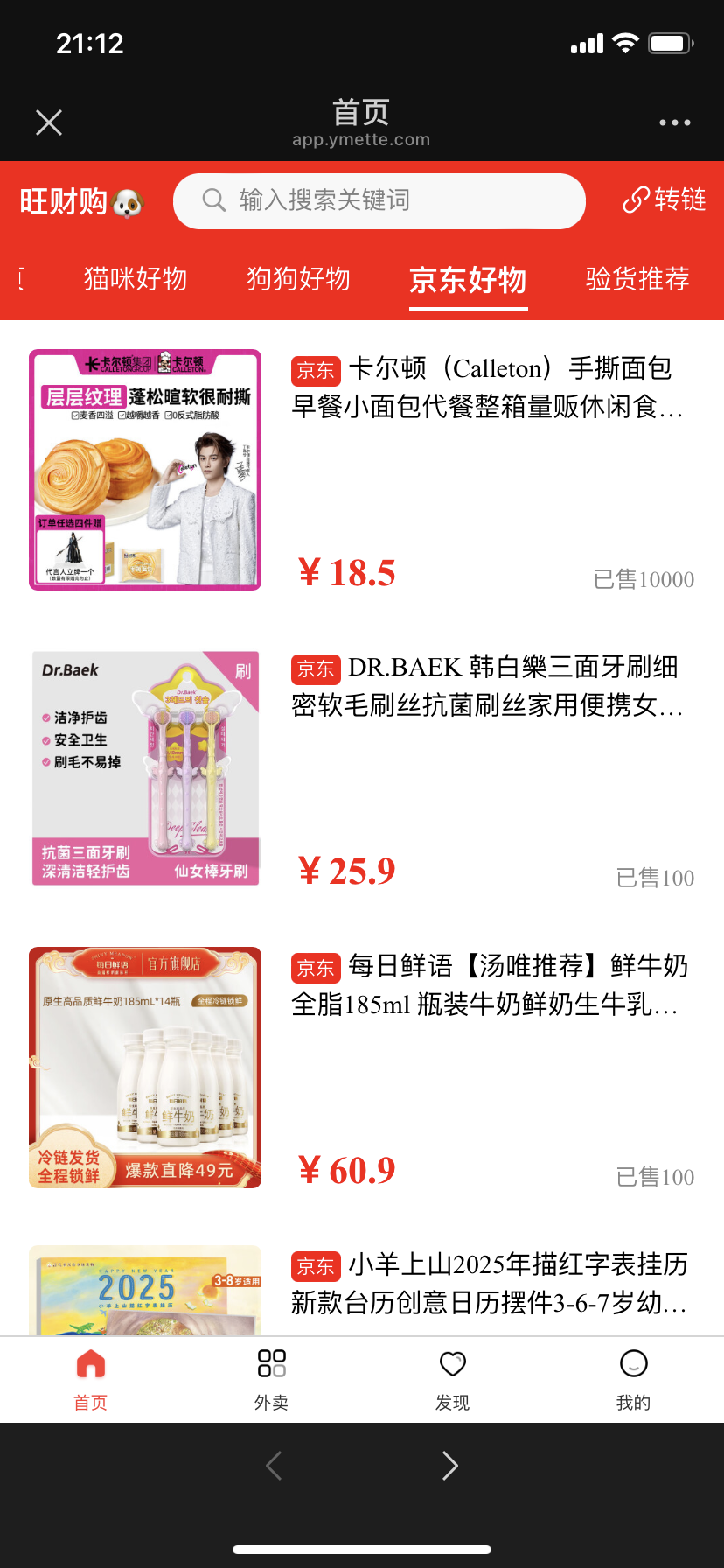This screenshot has width=724, height=1568.
Task: Go to the 首页 bottom tab
Action: pyautogui.click(x=90, y=1380)
